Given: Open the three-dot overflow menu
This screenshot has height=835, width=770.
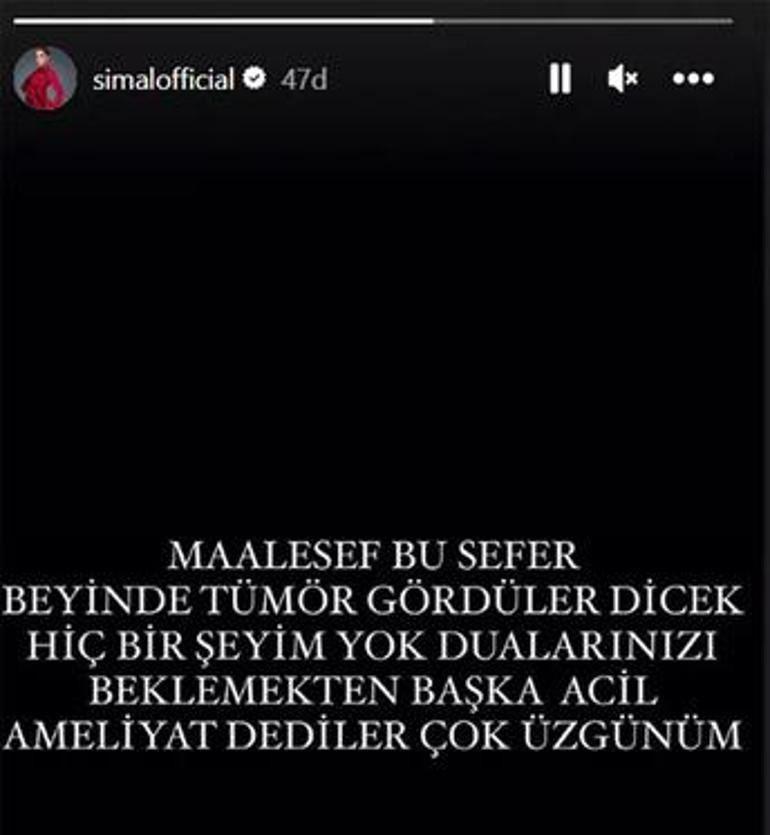Looking at the screenshot, I should (693, 79).
